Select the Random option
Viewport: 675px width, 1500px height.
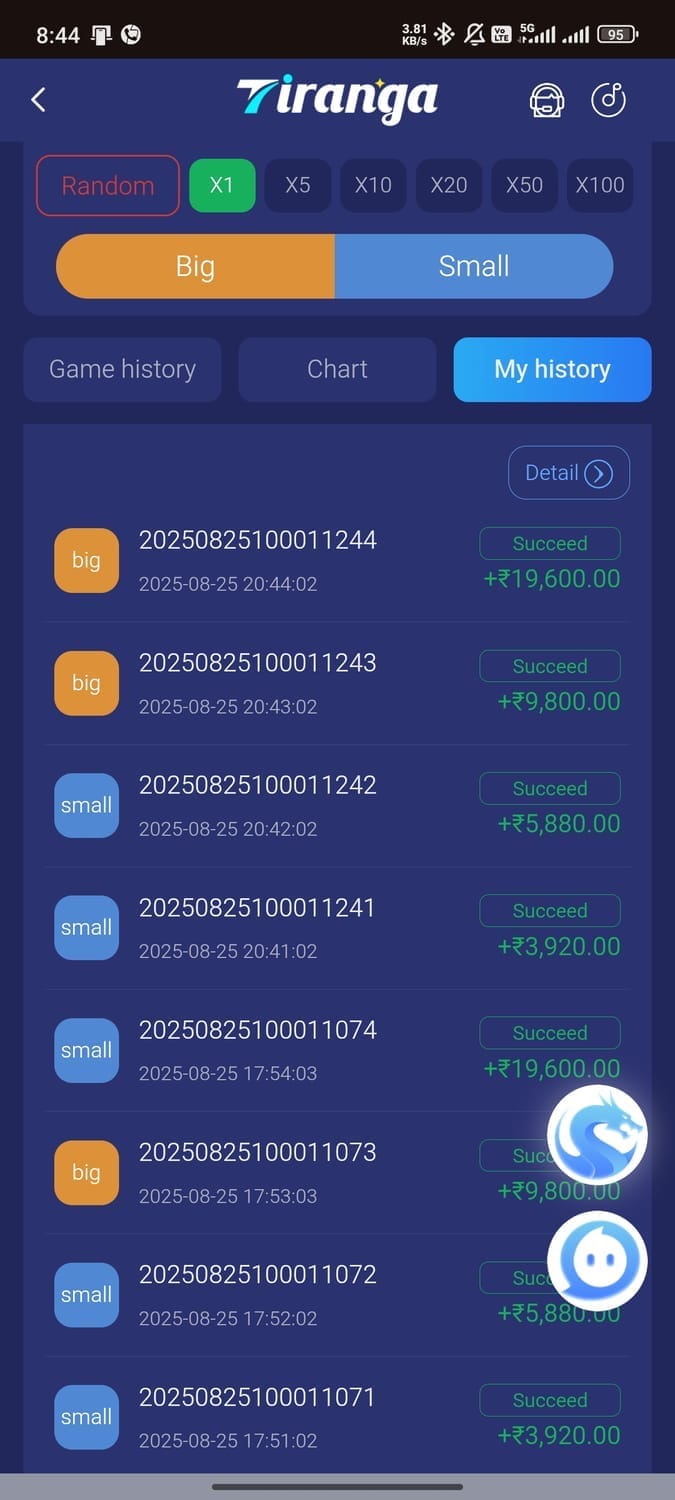(x=108, y=185)
